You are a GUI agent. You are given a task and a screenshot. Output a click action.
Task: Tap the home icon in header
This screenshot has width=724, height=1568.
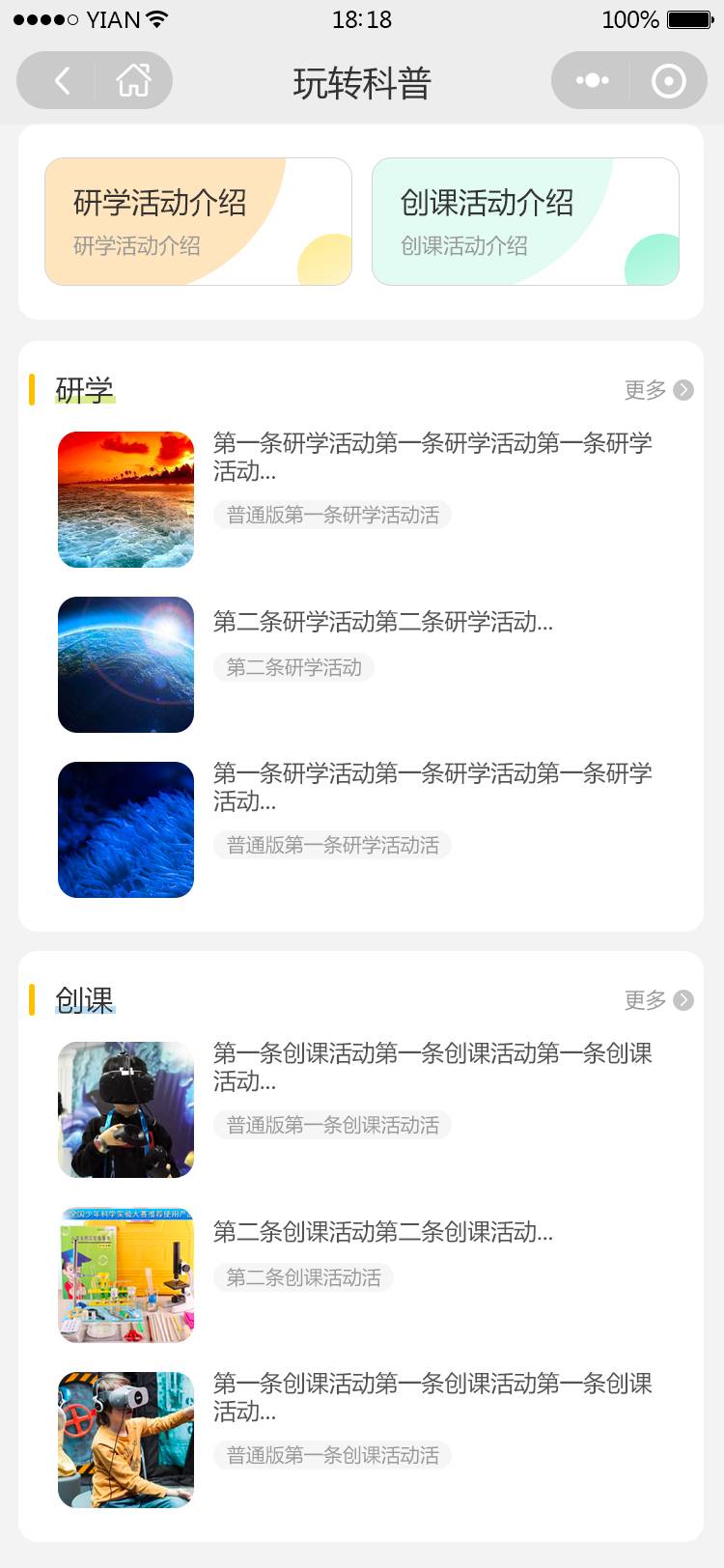pos(133,81)
